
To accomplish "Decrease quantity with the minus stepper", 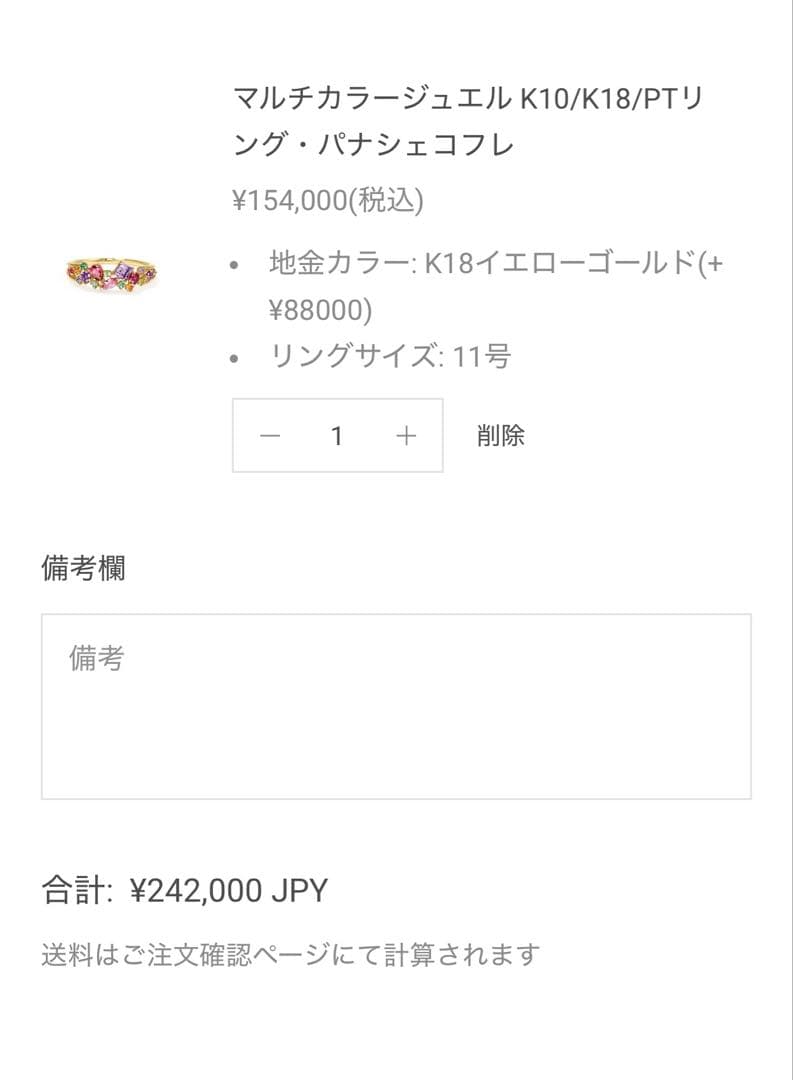I will coord(270,435).
